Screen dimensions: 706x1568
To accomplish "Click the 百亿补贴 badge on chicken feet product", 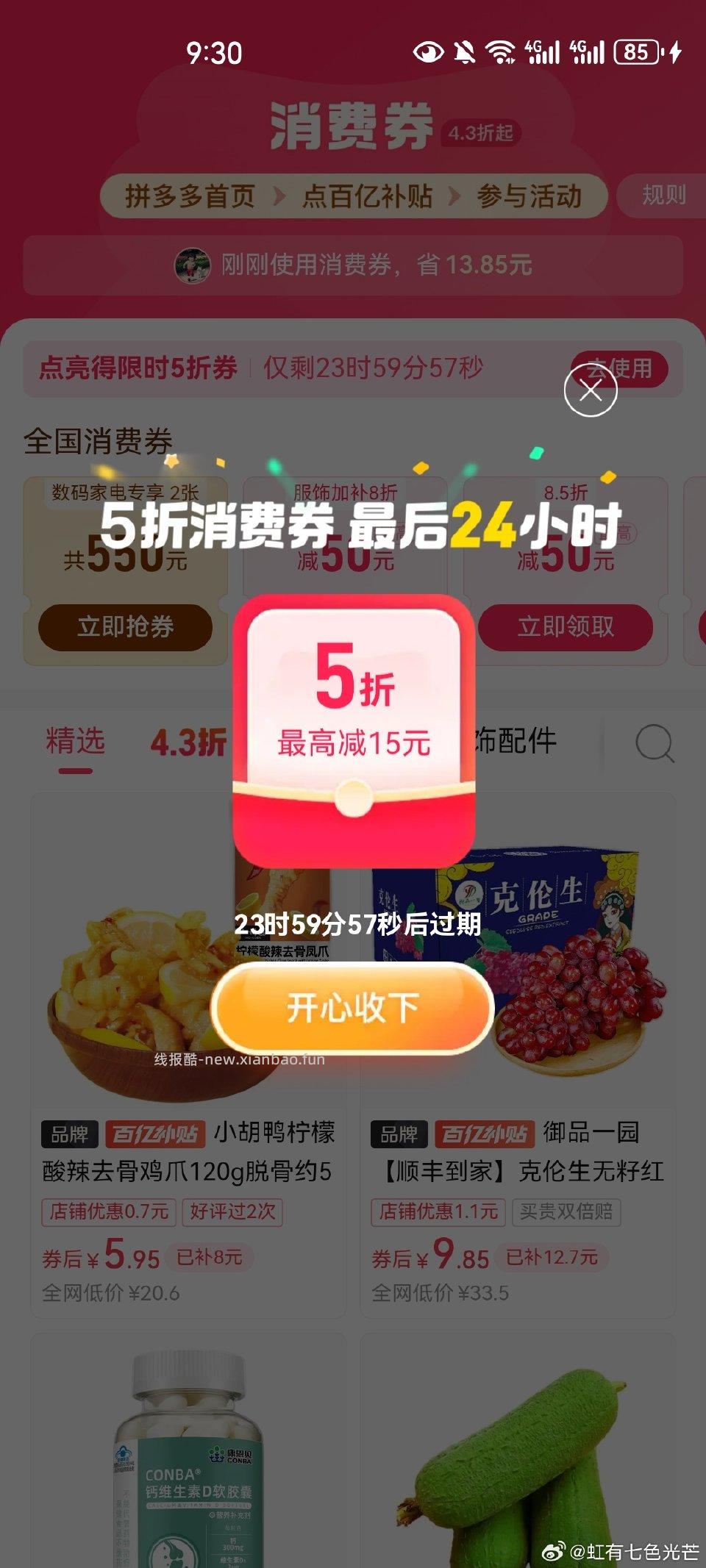I will click(x=152, y=1134).
